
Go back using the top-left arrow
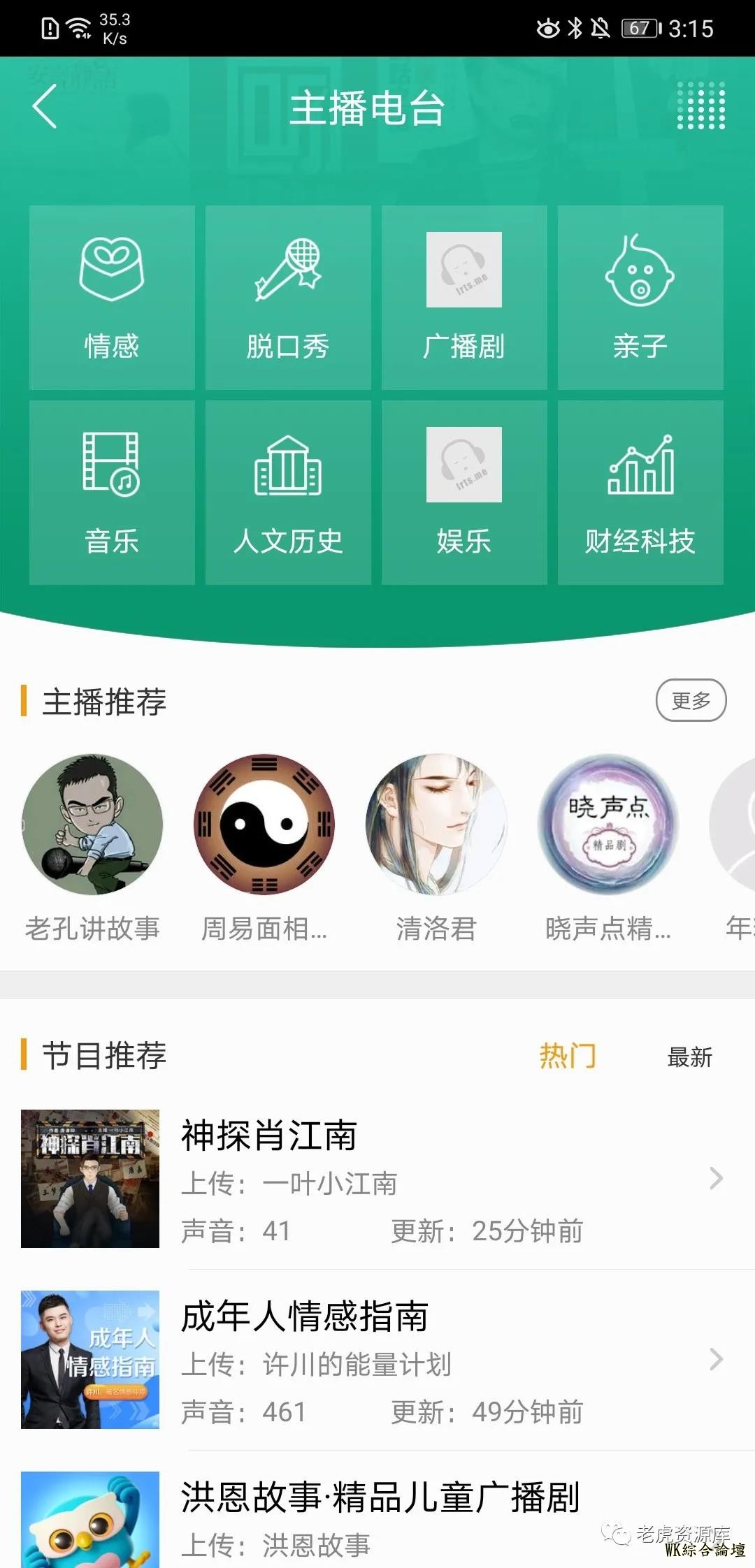45,107
